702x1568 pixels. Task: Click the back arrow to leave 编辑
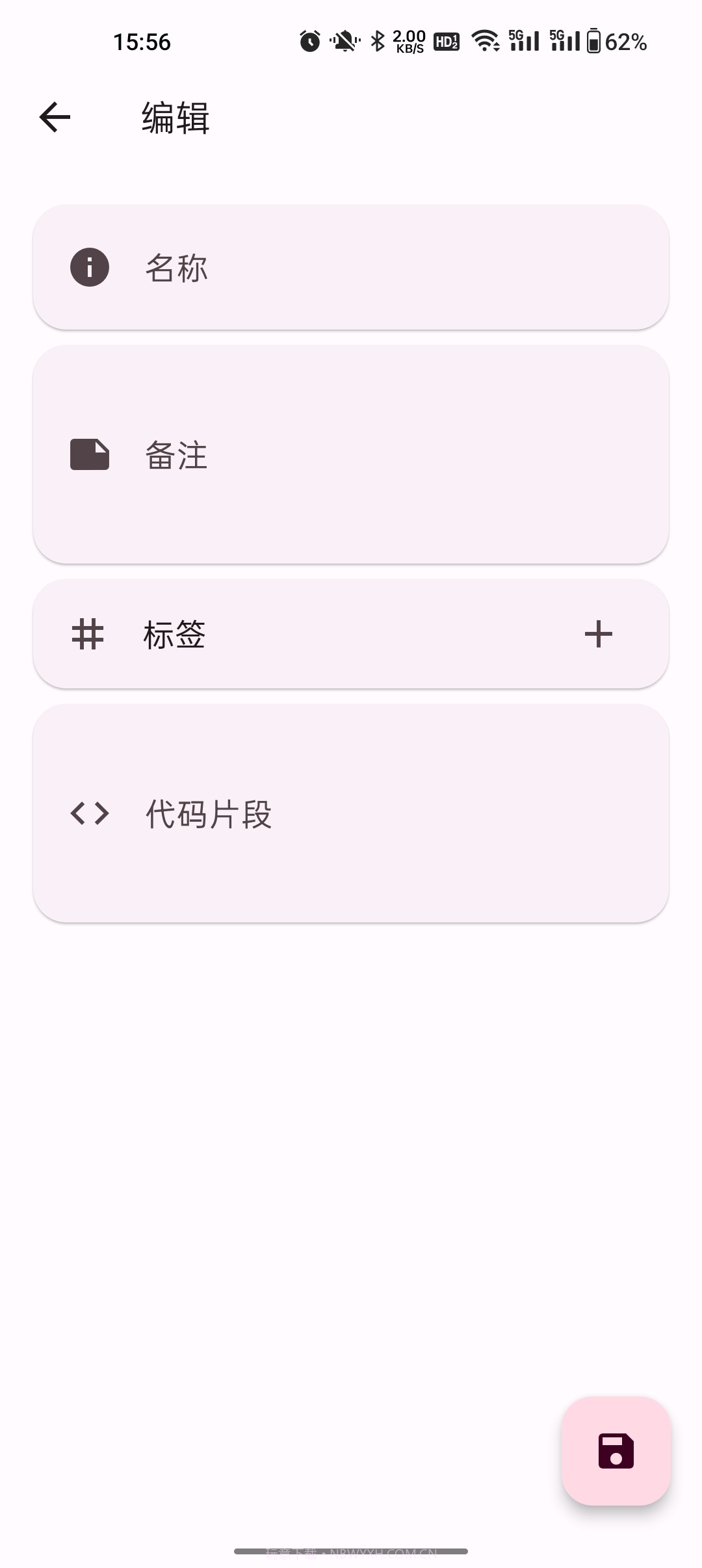pyautogui.click(x=55, y=116)
